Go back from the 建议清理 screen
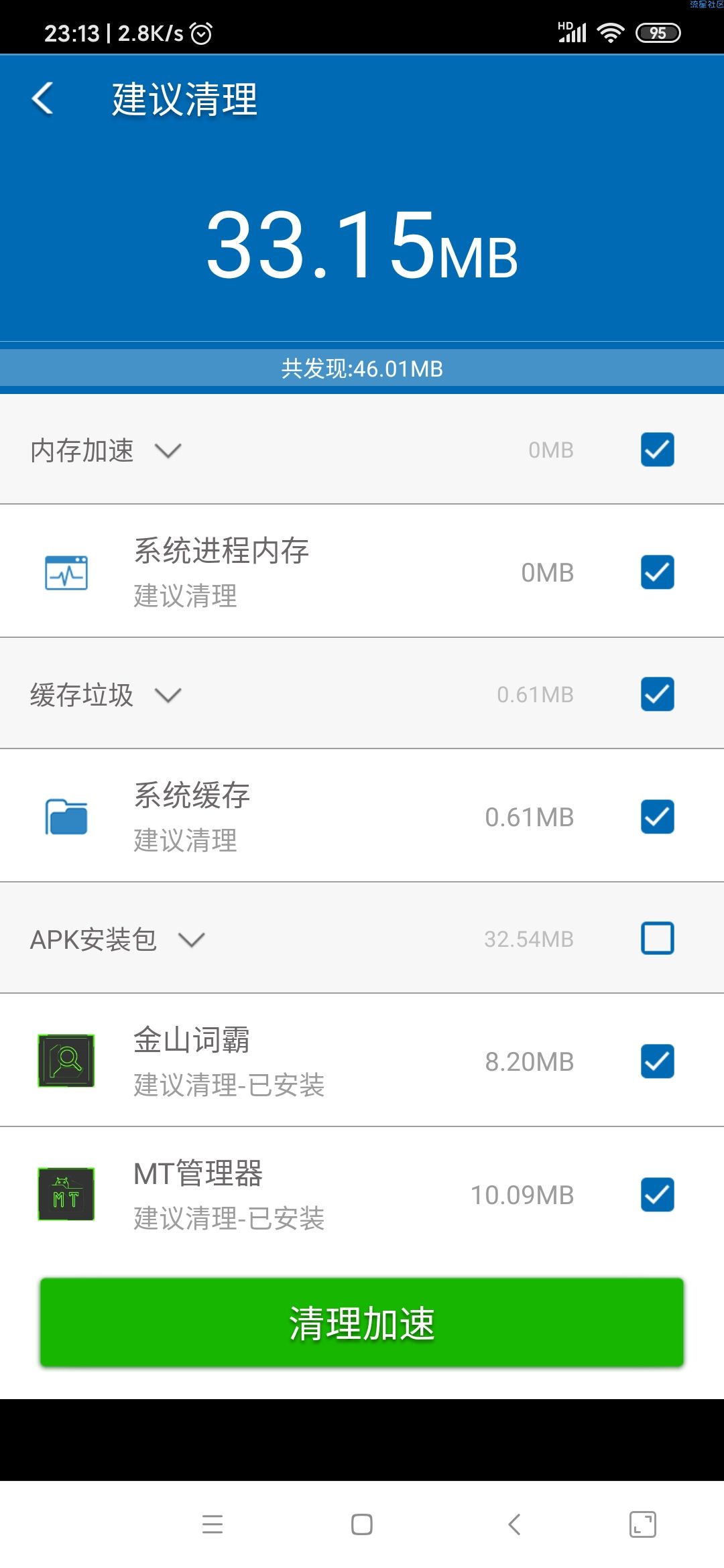 [43, 99]
